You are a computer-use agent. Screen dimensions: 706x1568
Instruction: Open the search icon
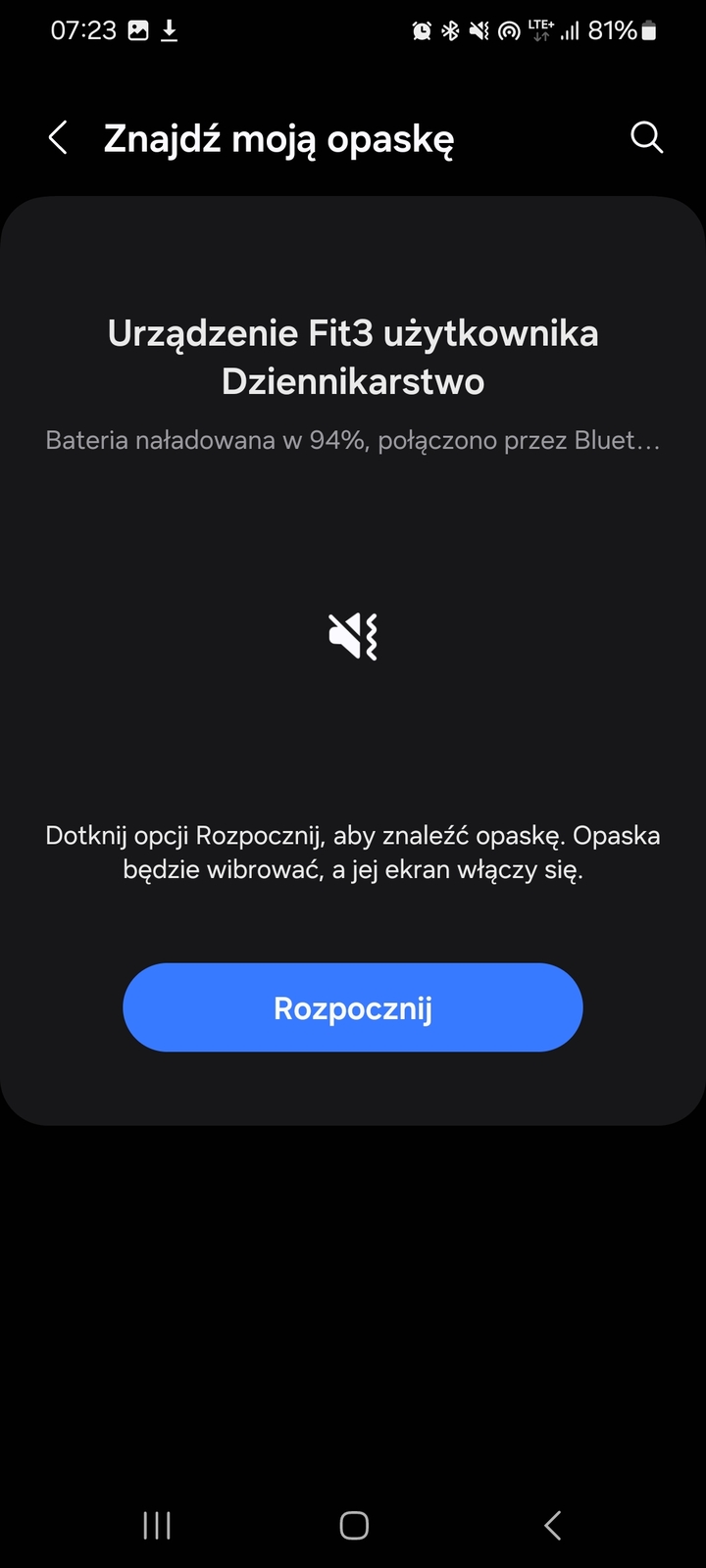click(646, 138)
